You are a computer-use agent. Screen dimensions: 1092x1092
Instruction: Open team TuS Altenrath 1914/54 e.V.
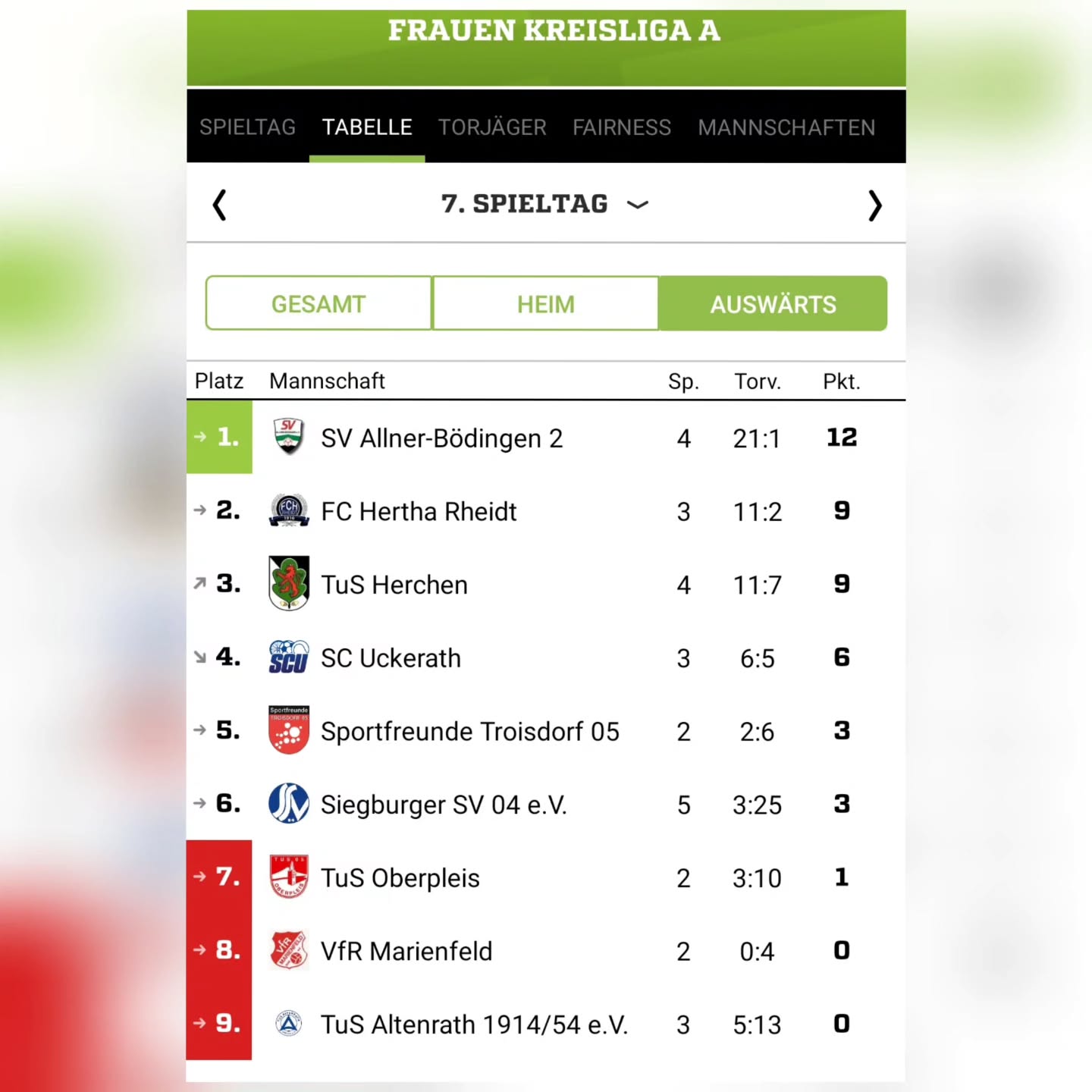point(474,1025)
